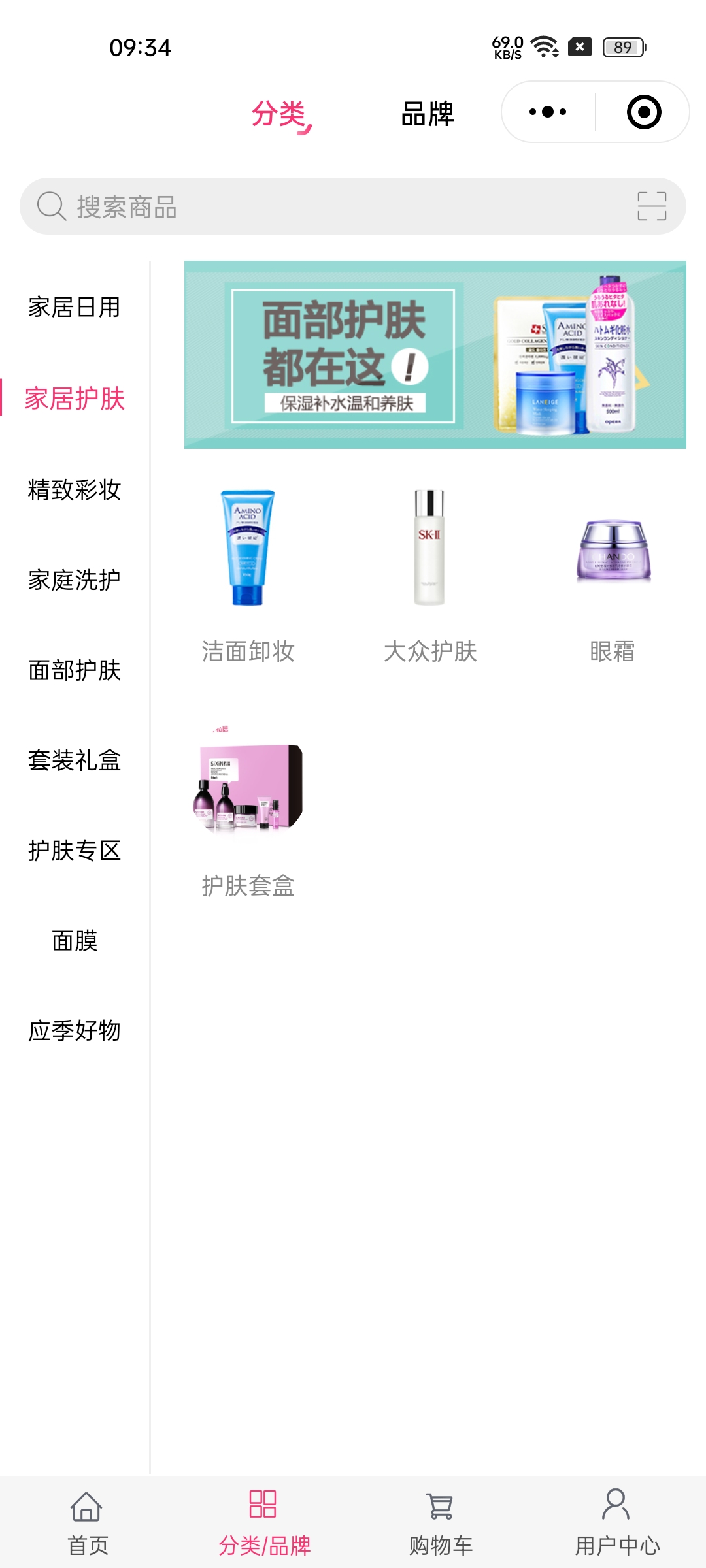Switch to the 品牌 top tab
Screen dimensions: 706x1568
427,114
